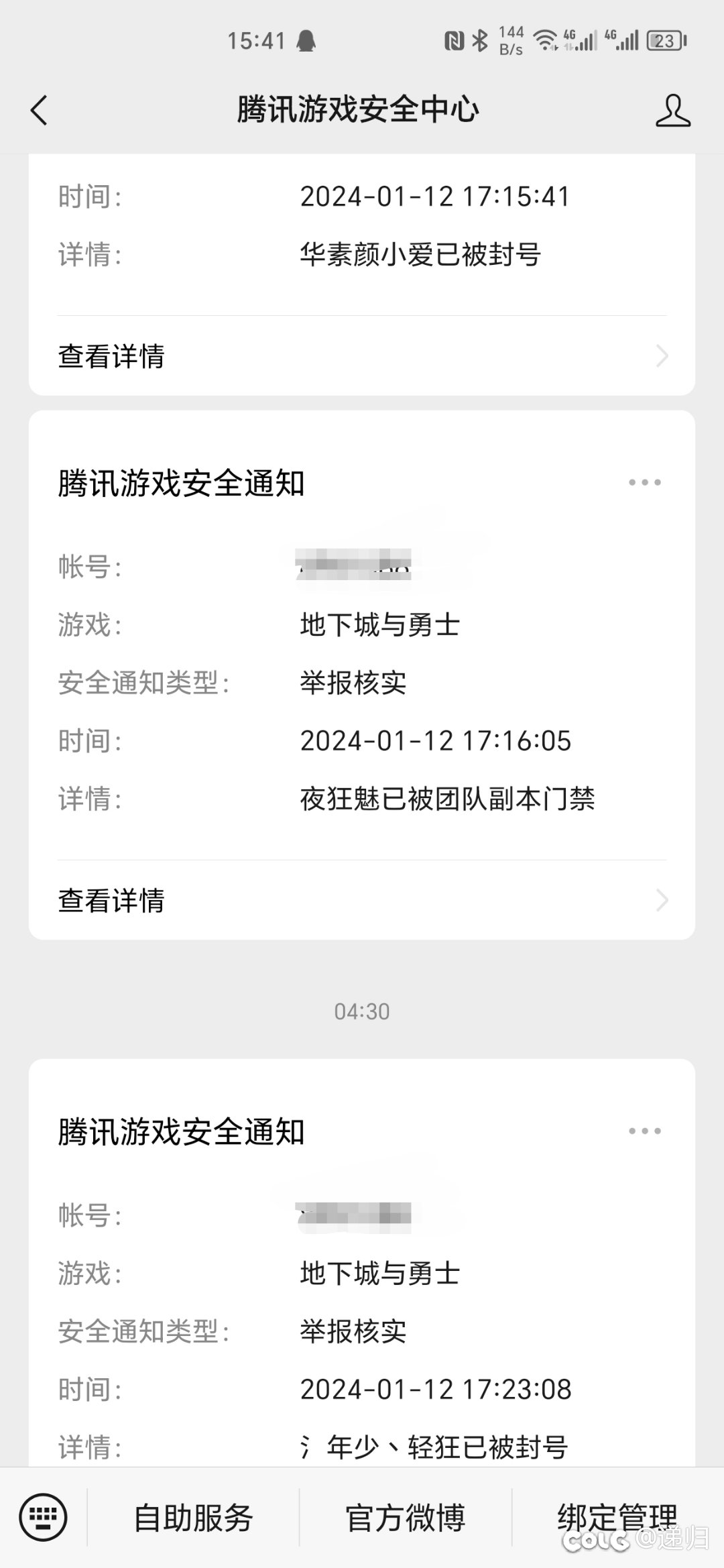
Task: Open the 绑定管理 menu
Action: 617,1518
